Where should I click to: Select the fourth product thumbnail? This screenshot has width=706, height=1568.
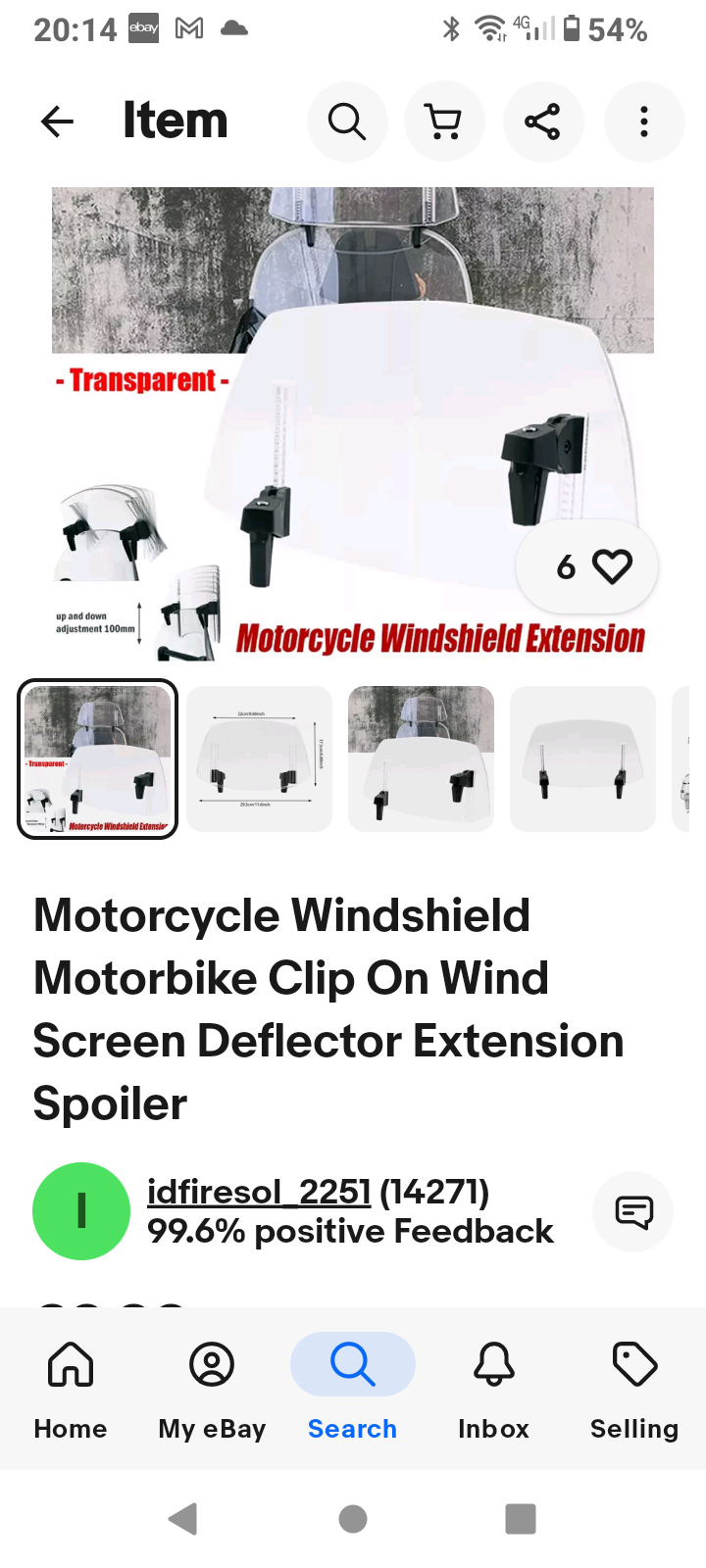coord(582,759)
